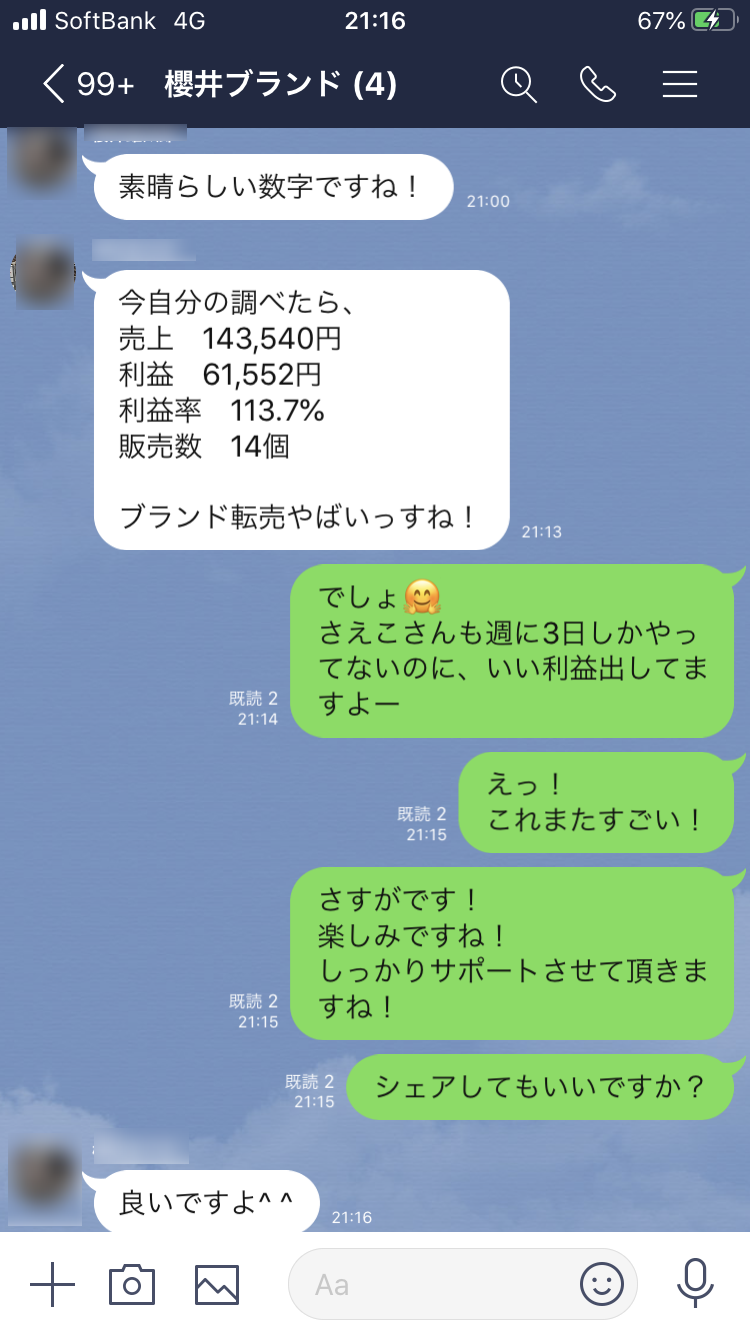The image size is (750, 1334).
Task: Open the photo gallery picker
Action: (x=217, y=1284)
